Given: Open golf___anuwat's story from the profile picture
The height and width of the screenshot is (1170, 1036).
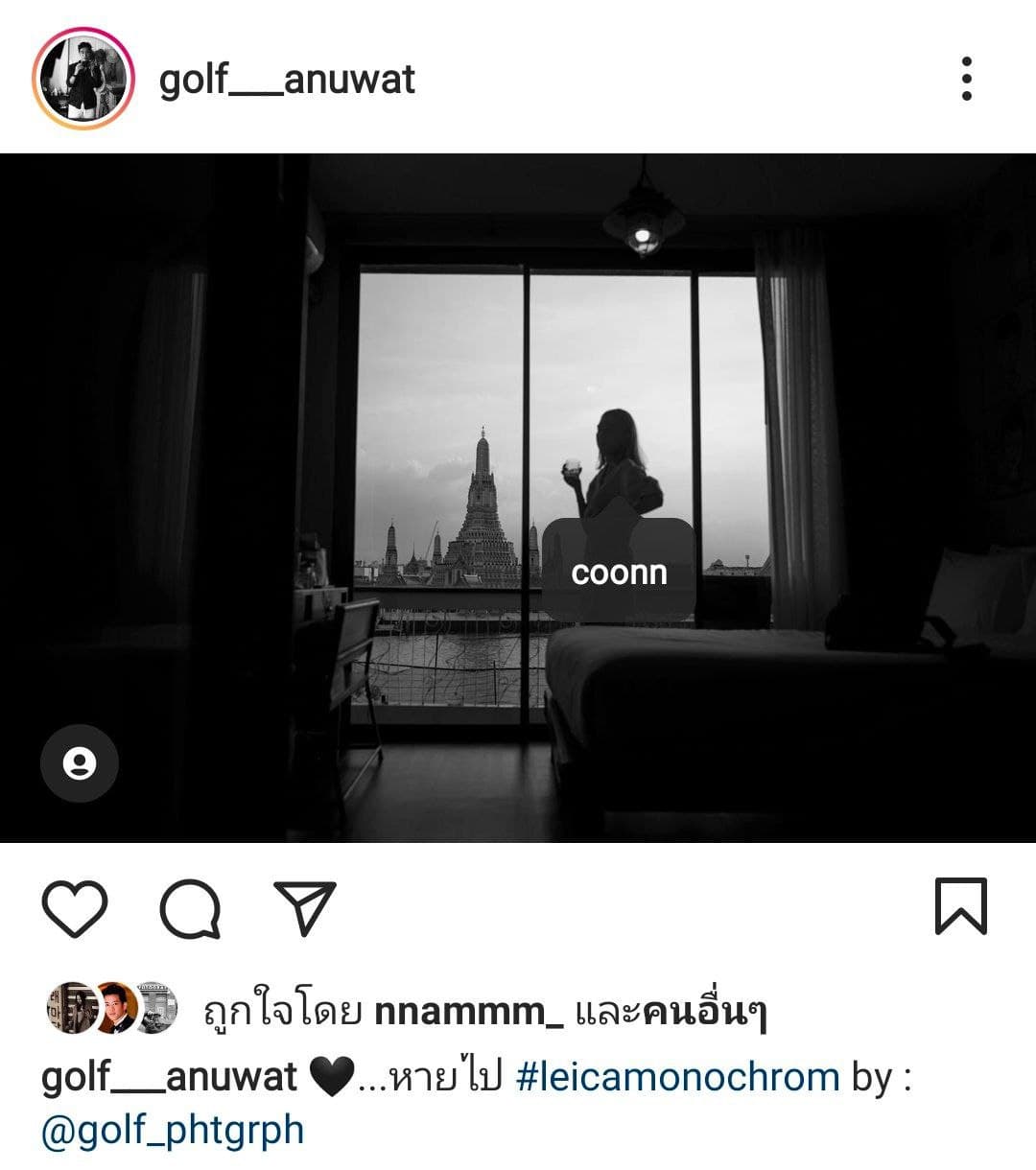Looking at the screenshot, I should tap(80, 78).
